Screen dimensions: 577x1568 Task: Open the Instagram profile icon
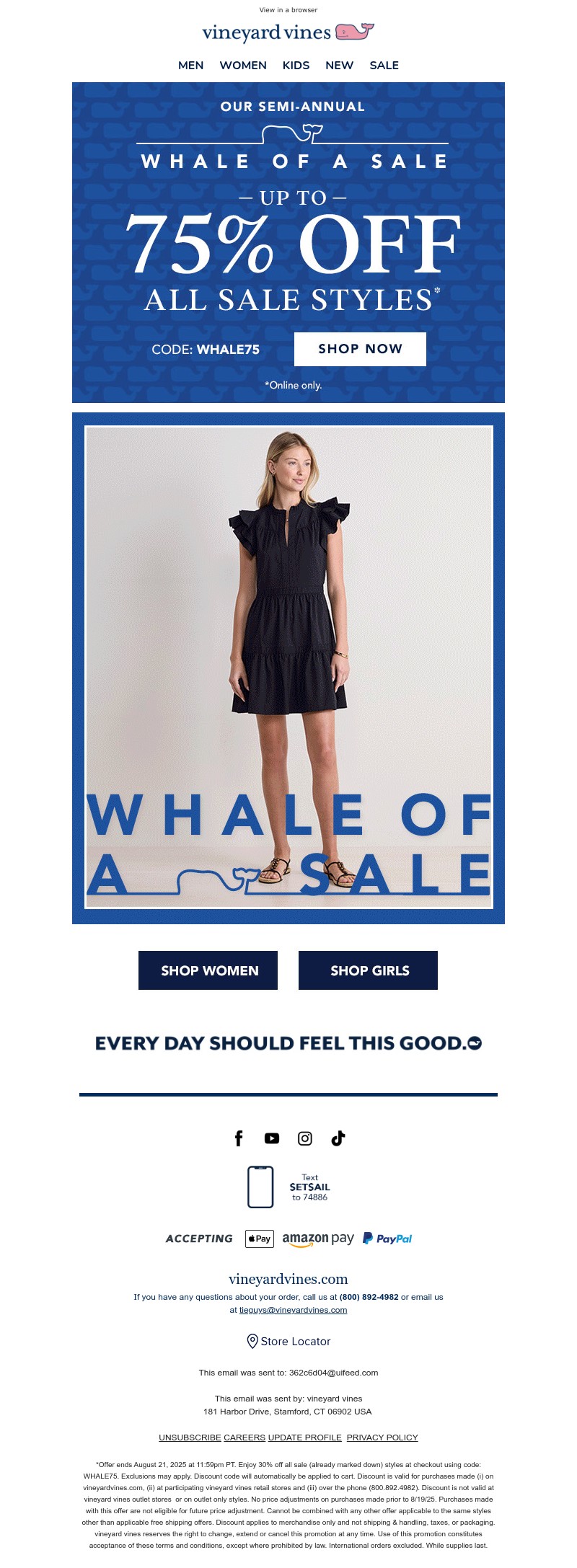click(305, 1138)
